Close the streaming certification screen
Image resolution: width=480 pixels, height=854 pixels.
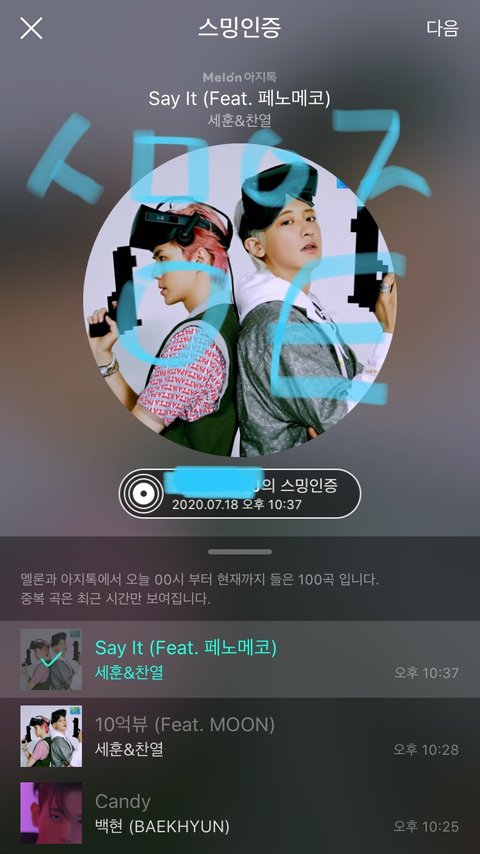coord(31,28)
